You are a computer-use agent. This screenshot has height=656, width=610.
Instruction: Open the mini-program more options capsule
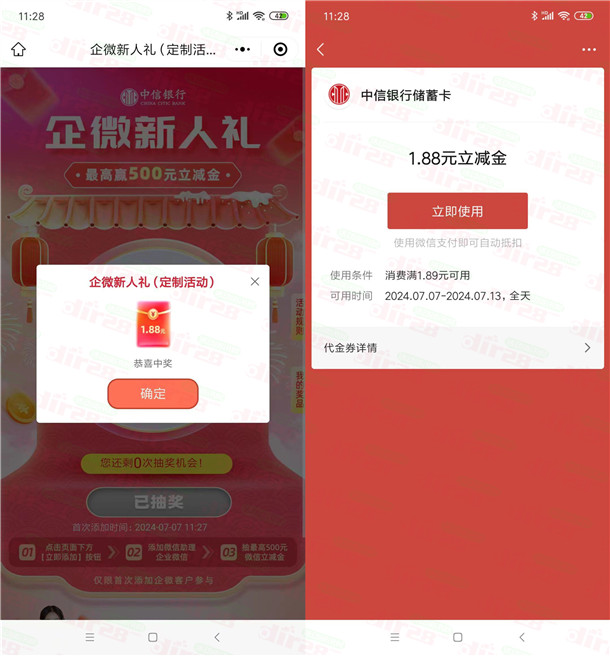[x=243, y=49]
